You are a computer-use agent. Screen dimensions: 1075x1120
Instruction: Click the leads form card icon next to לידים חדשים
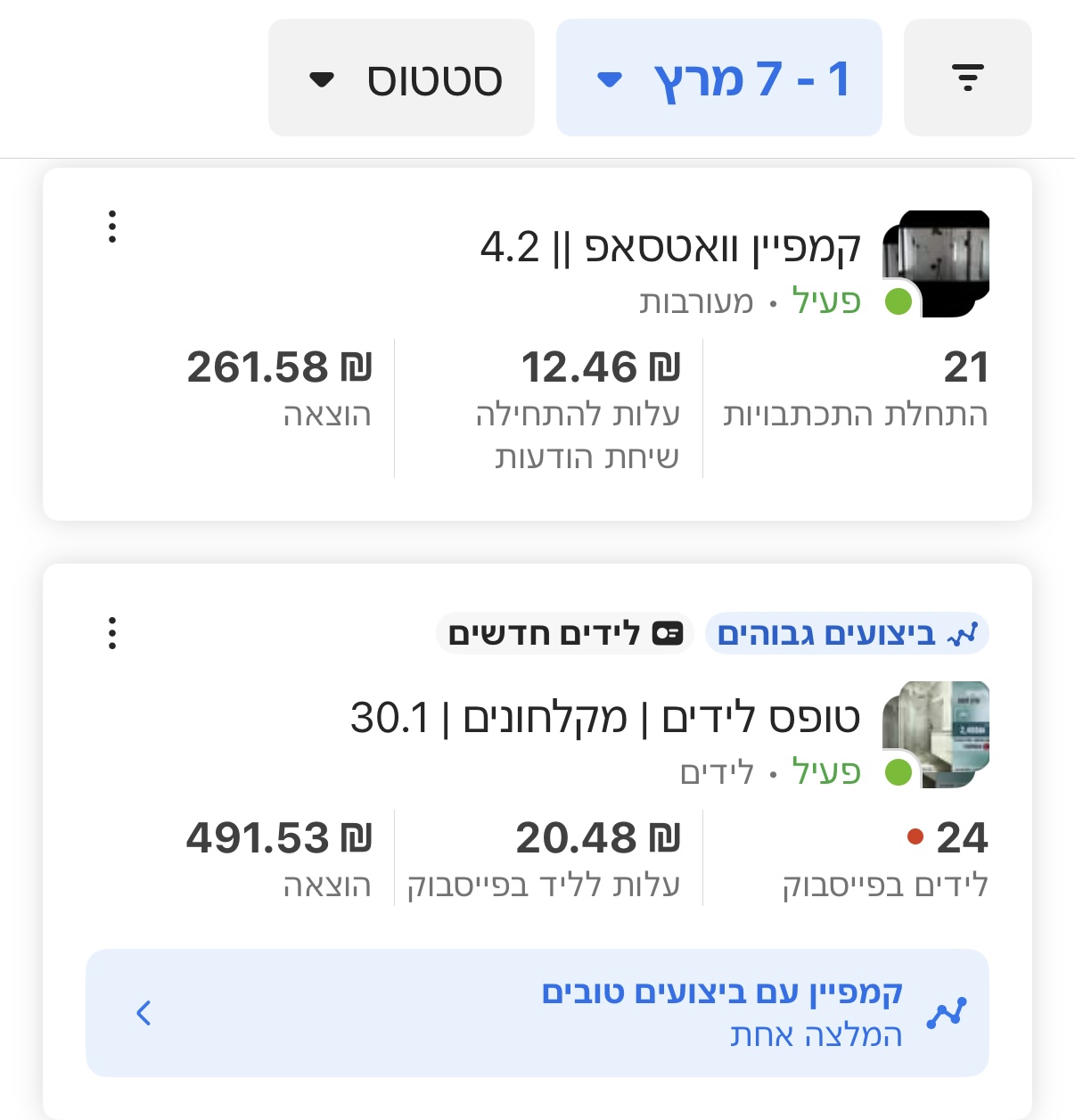point(669,633)
